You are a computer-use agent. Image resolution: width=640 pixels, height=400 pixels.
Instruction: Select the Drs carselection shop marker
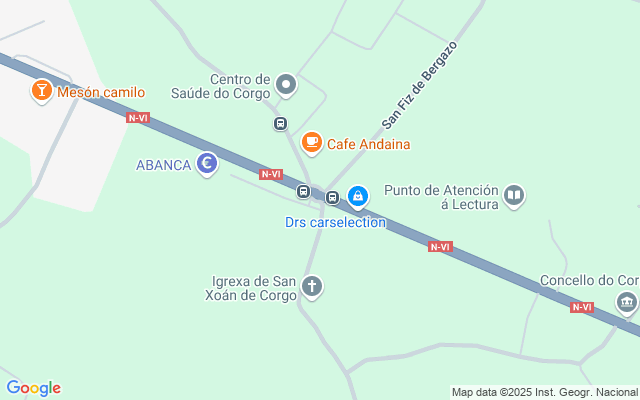359,197
